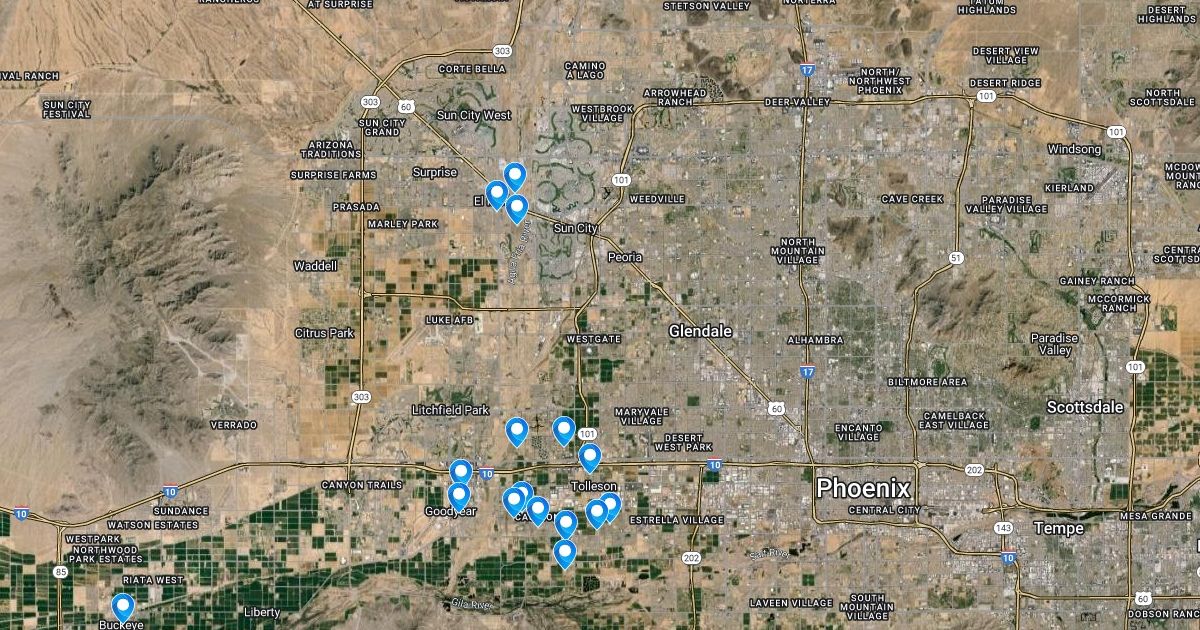Select the northernmost pin below Sun City West
The width and height of the screenshot is (1200, 630).
(x=514, y=176)
